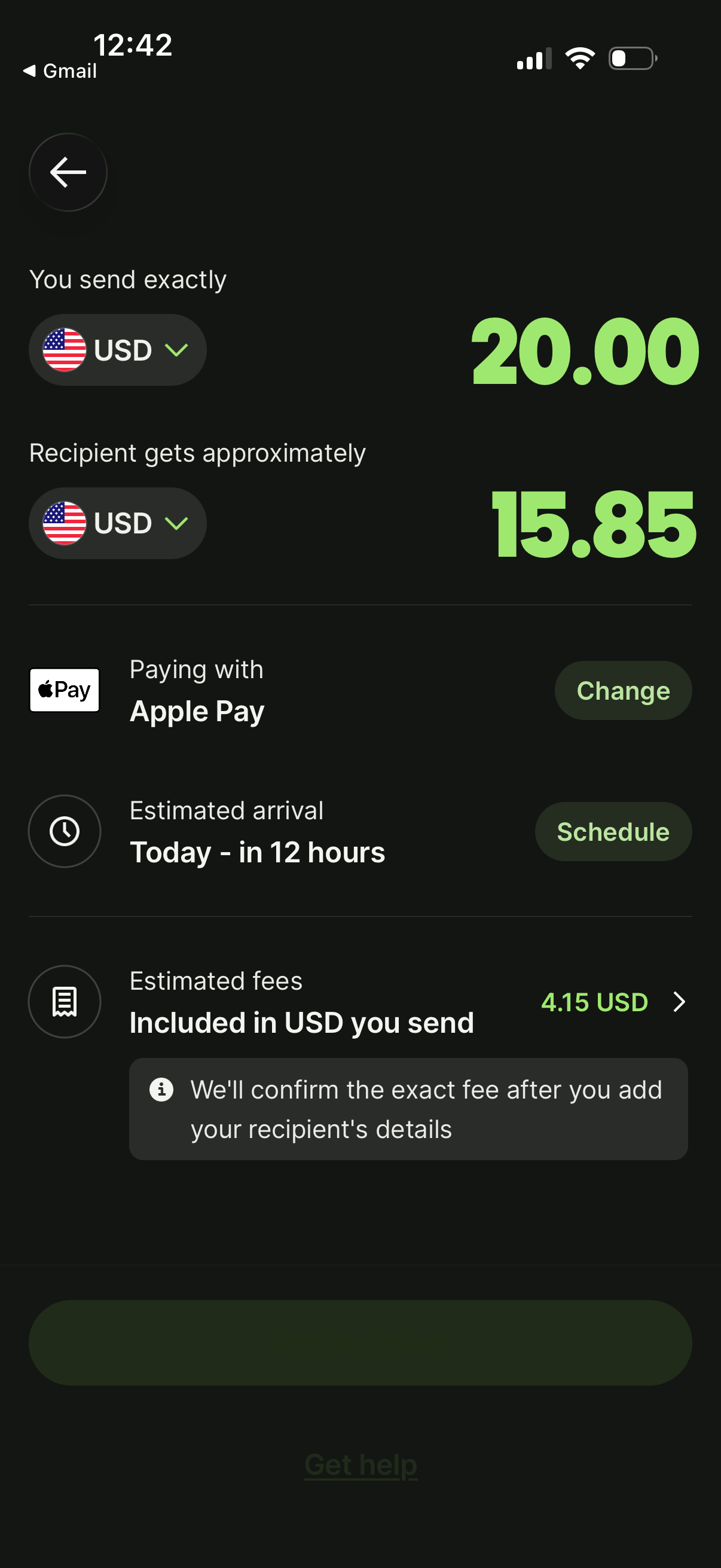Open the recipient currency USD dropdown
Image resolution: width=721 pixels, height=1568 pixels.
[176, 523]
